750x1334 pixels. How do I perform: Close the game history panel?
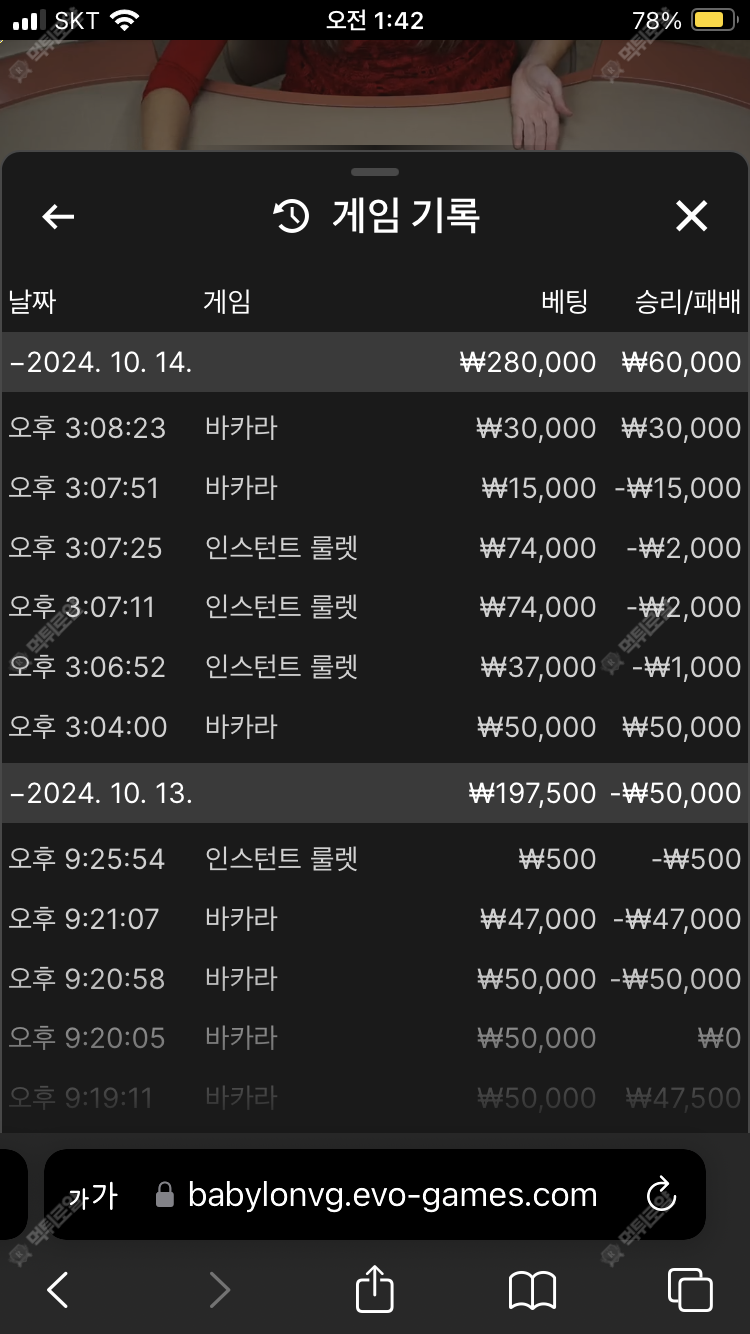click(691, 216)
